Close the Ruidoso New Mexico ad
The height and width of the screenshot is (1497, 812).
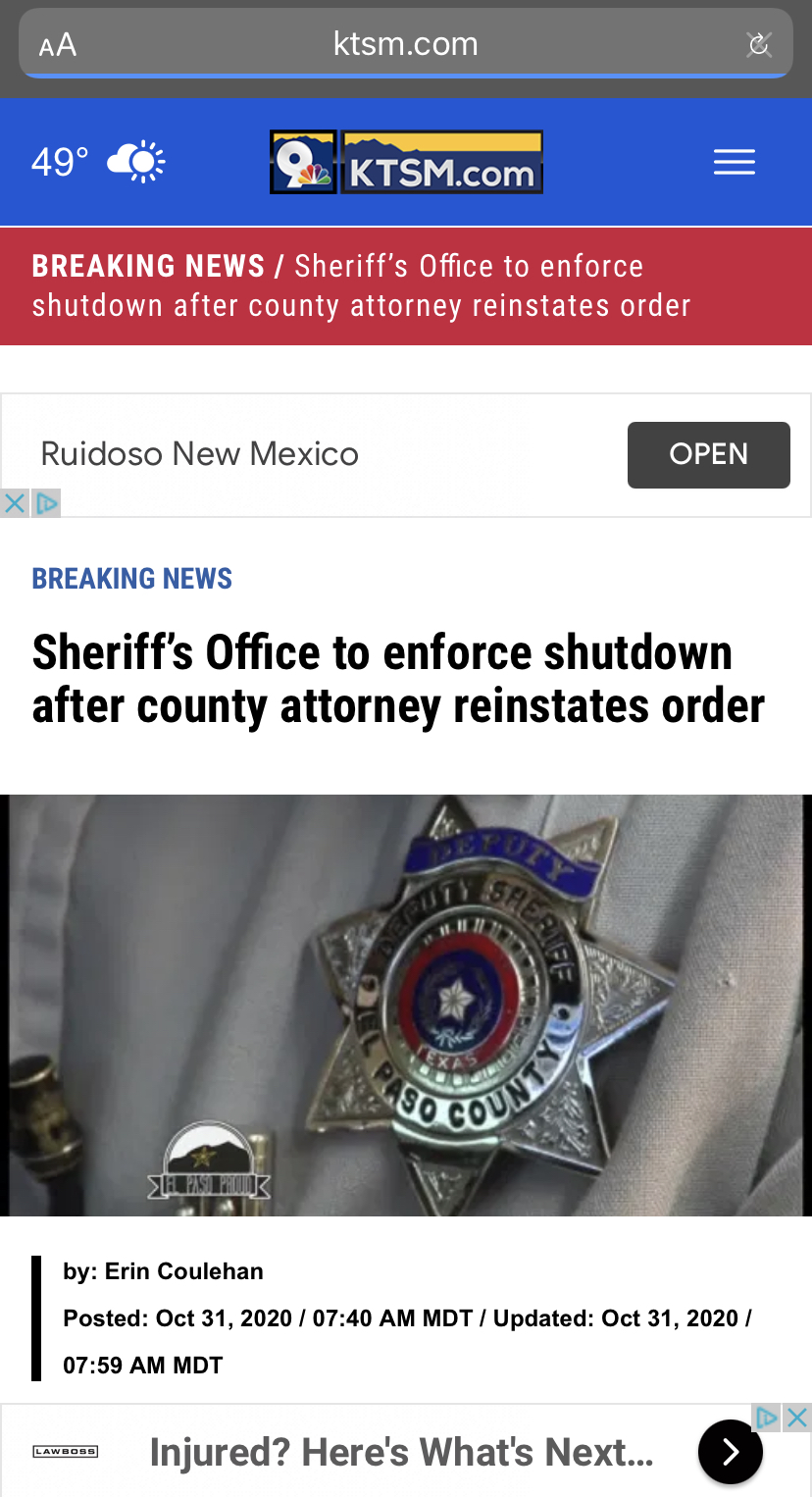14,504
